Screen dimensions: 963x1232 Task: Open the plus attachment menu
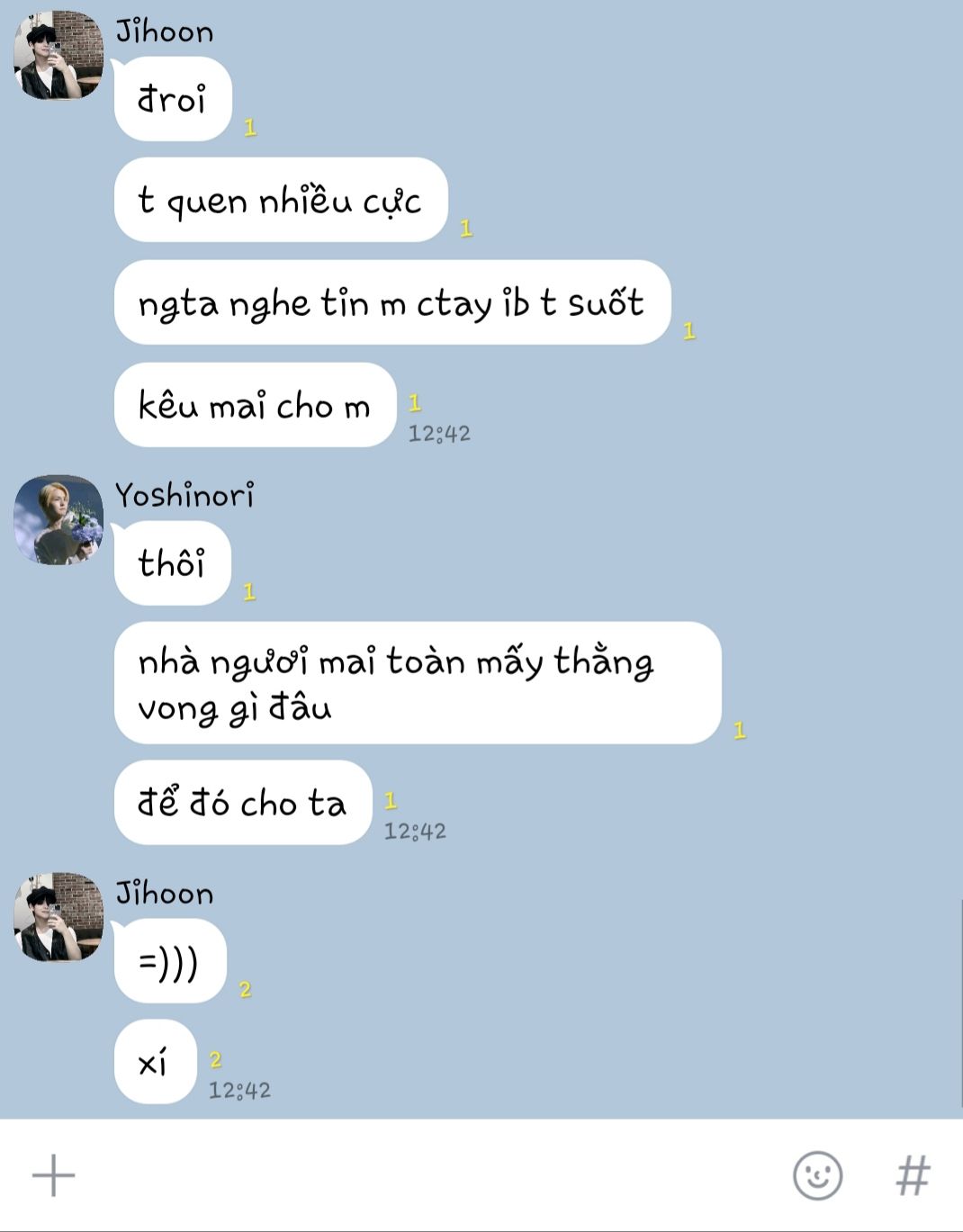click(x=53, y=1175)
